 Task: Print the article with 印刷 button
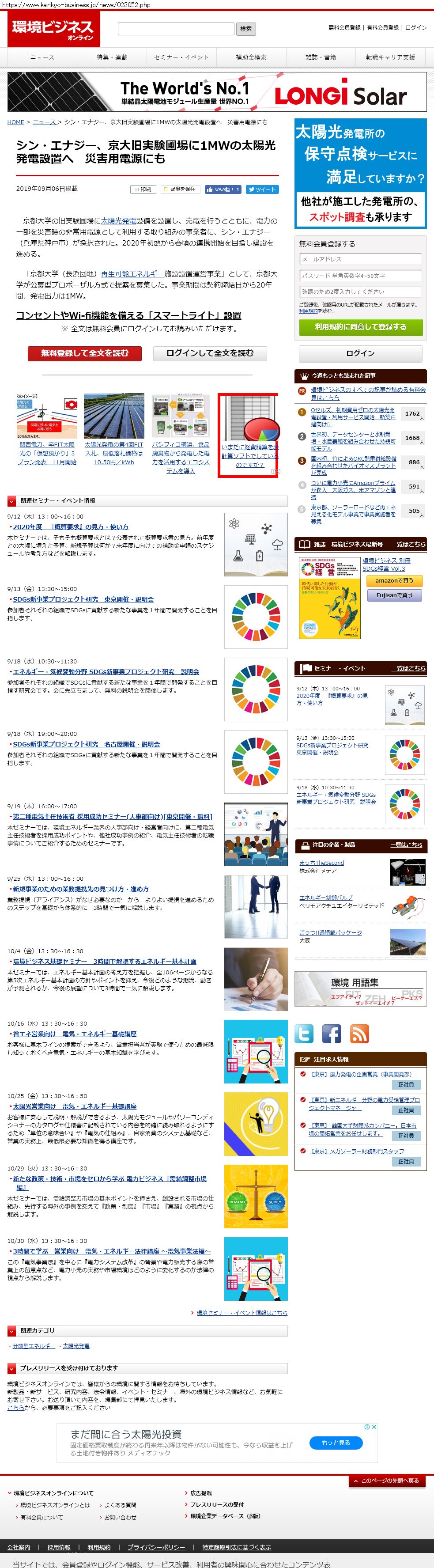point(143,189)
